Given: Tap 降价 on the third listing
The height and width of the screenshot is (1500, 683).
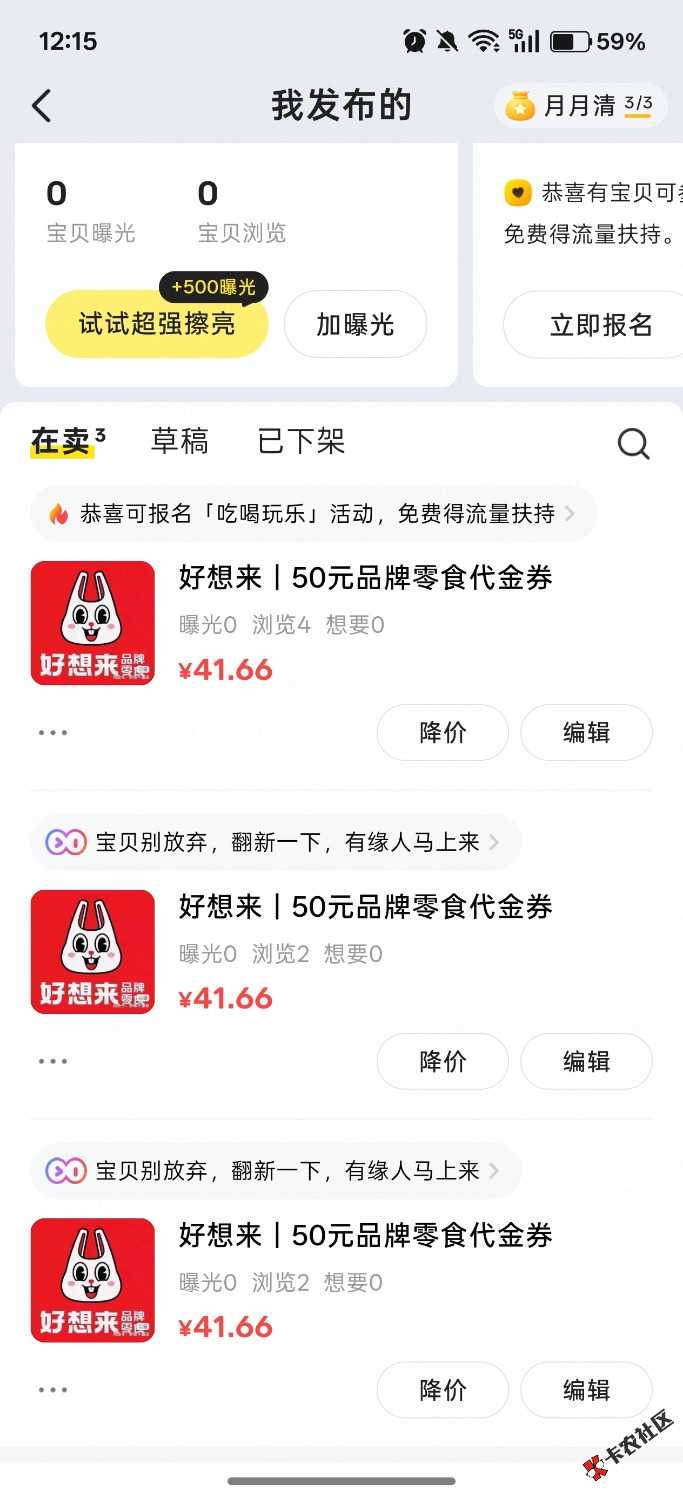Looking at the screenshot, I should click(442, 1390).
